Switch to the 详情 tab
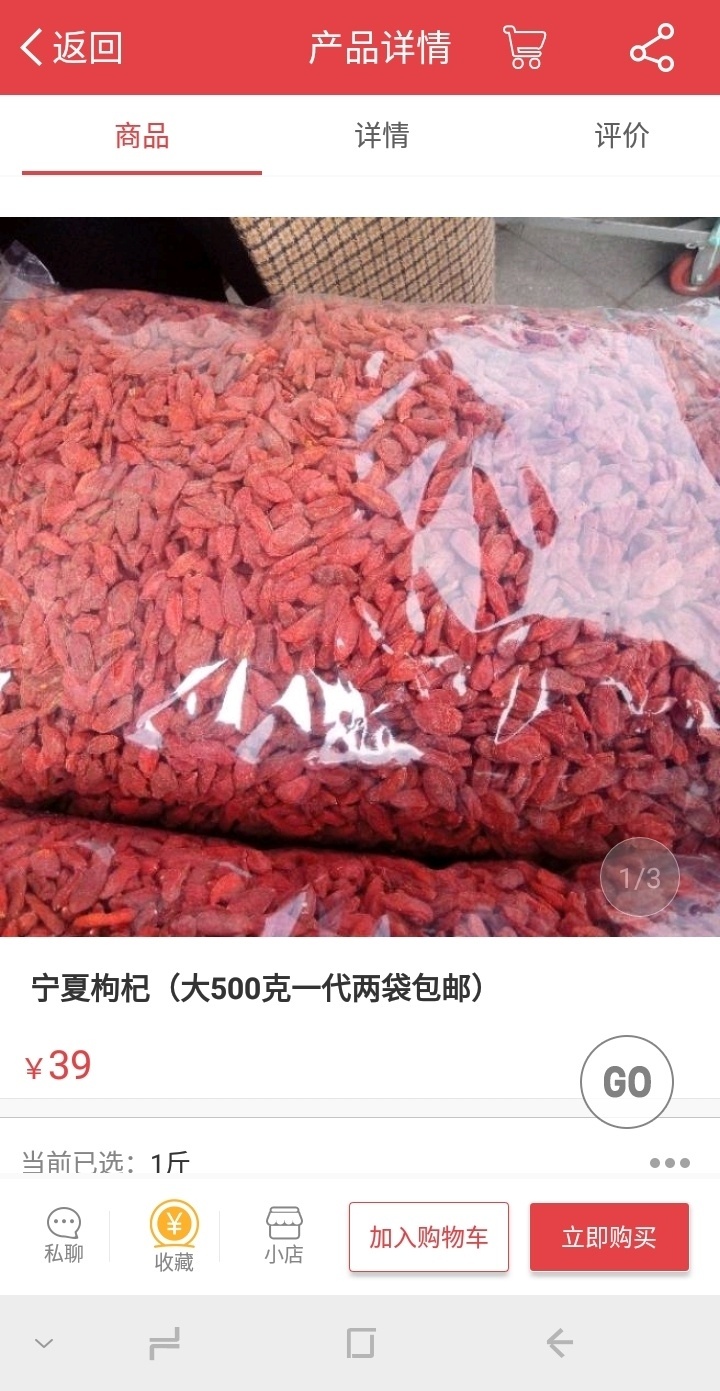Image resolution: width=720 pixels, height=1391 pixels. click(x=382, y=136)
